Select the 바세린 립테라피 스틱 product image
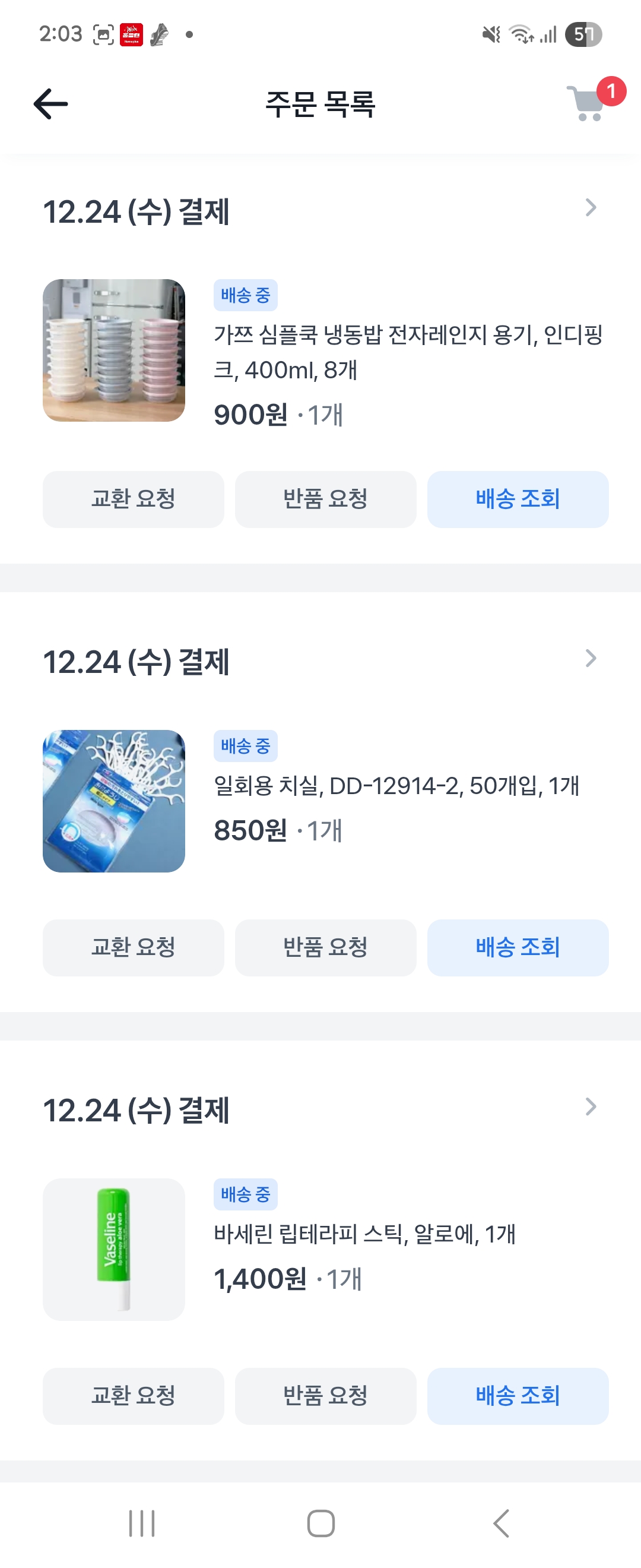The width and height of the screenshot is (641, 1568). tap(114, 1250)
